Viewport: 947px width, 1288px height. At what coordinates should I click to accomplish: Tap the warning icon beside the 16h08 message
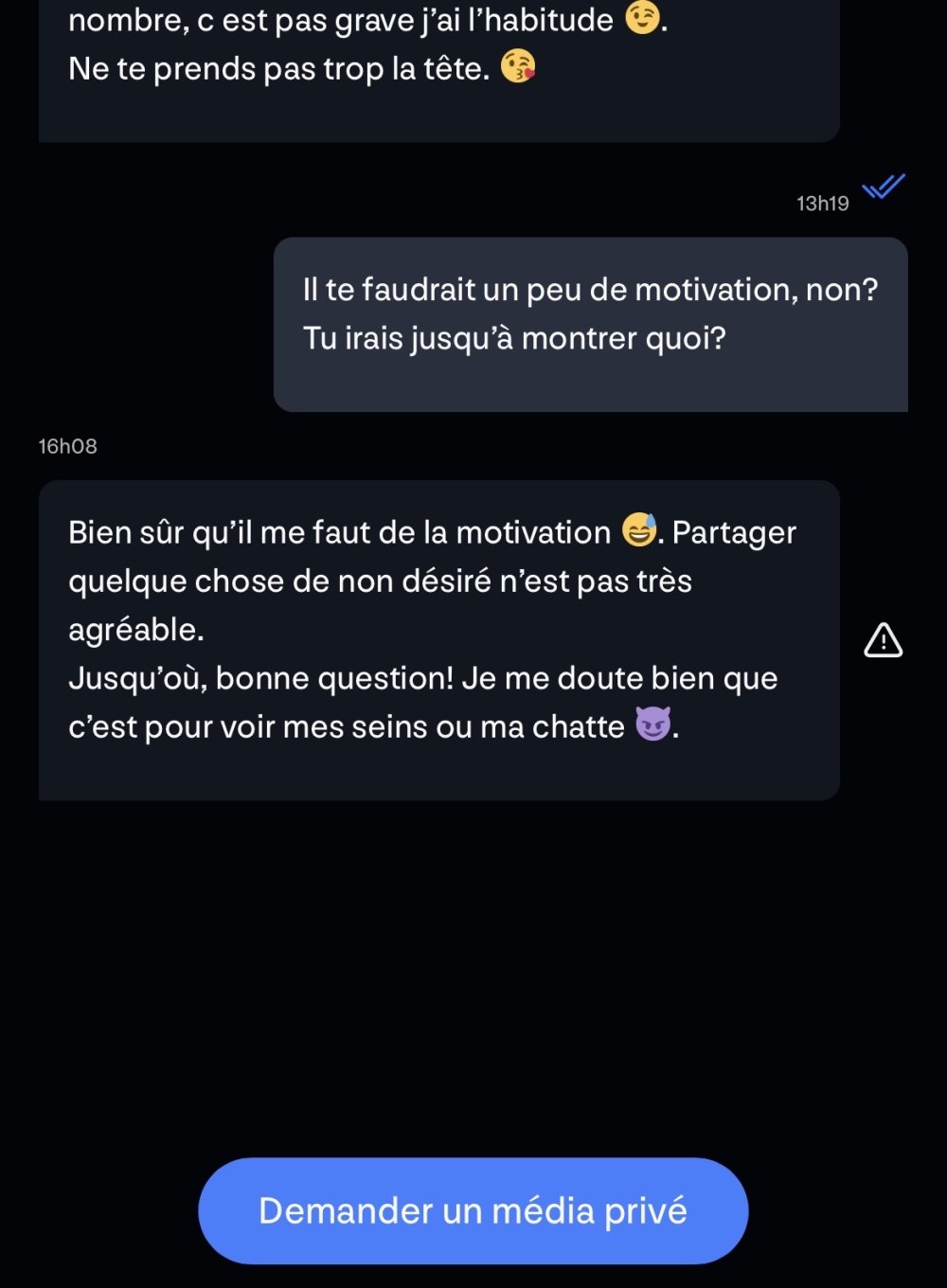[883, 641]
